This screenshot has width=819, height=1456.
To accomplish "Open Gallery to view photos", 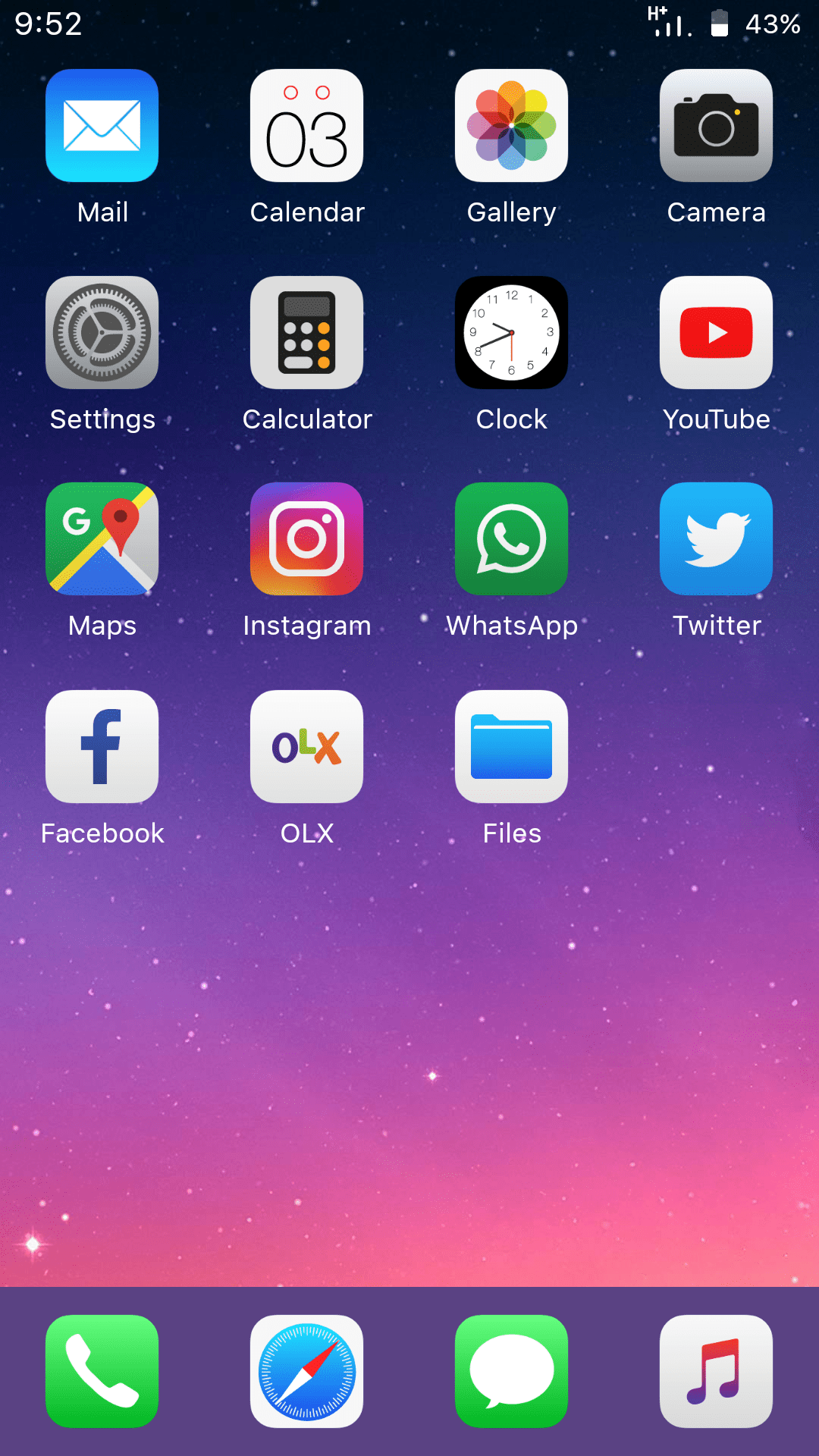I will pyautogui.click(x=511, y=125).
